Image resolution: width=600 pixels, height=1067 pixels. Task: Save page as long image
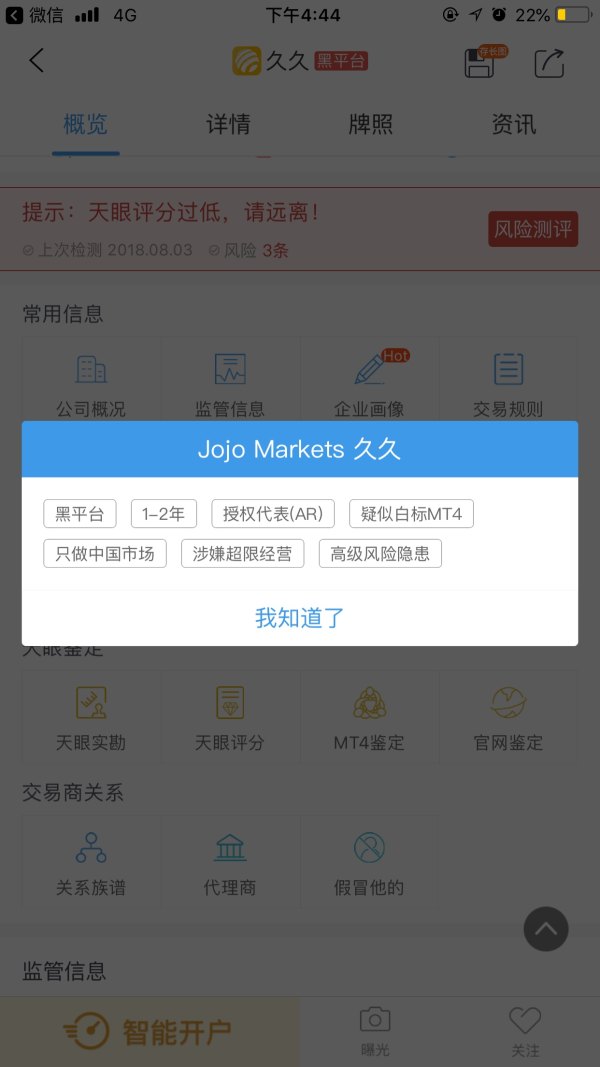click(481, 63)
